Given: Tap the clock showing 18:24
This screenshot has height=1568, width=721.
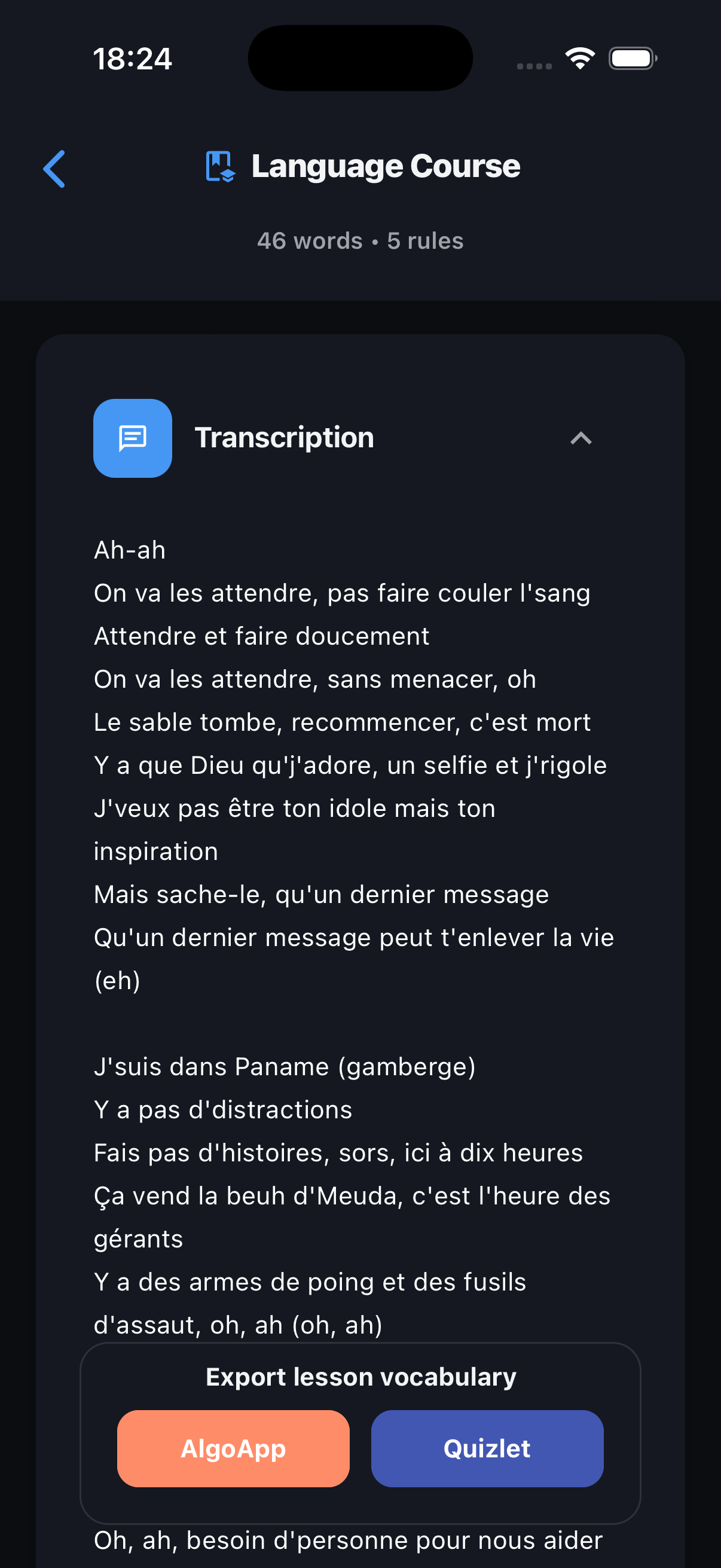Looking at the screenshot, I should click(133, 58).
